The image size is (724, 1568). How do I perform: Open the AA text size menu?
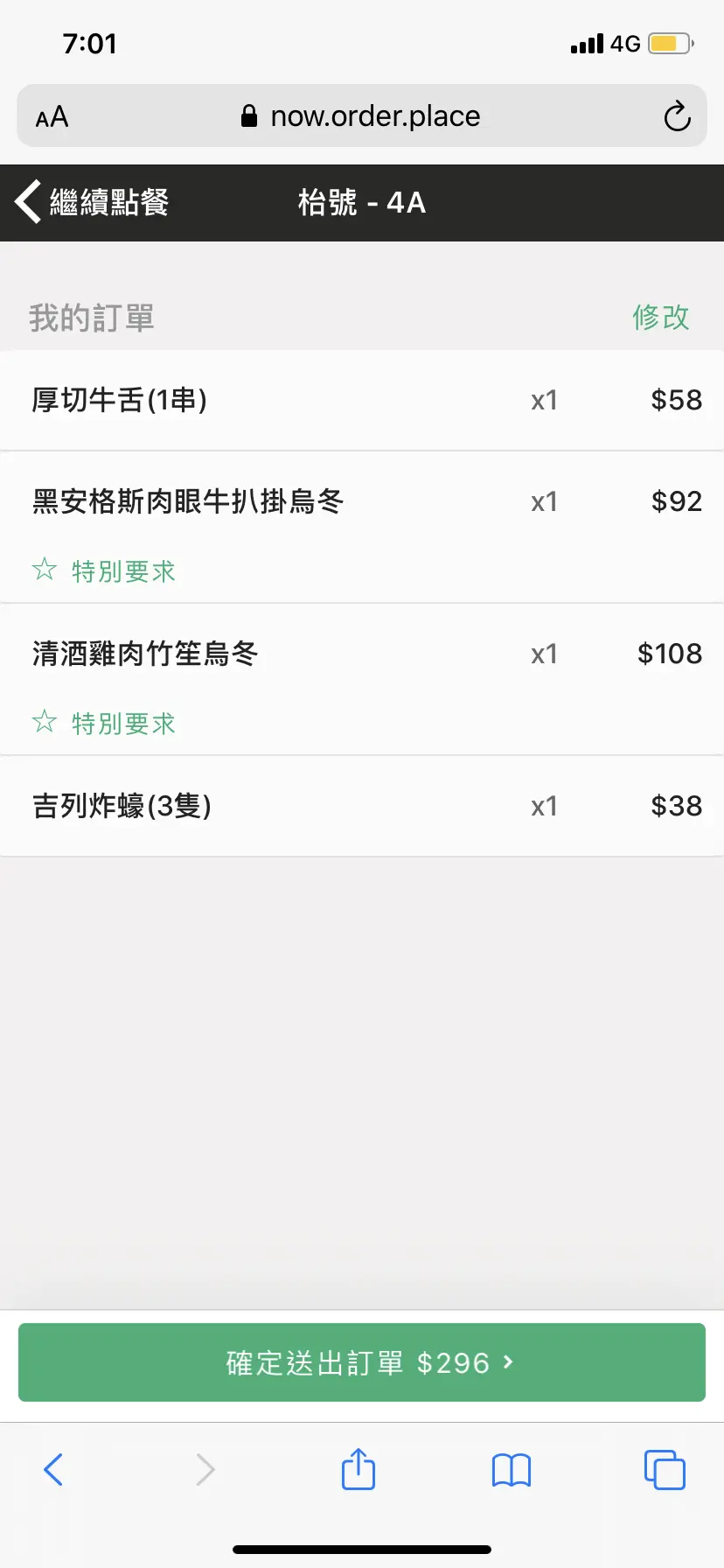(52, 116)
